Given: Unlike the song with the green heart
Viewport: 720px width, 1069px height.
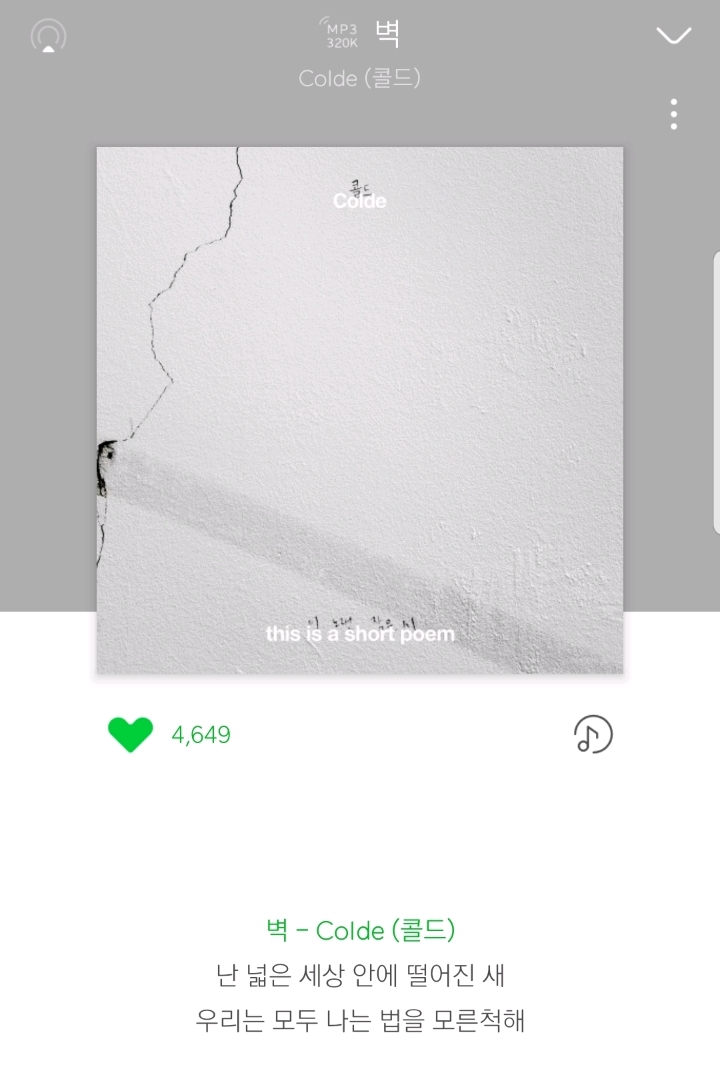Looking at the screenshot, I should click(x=130, y=734).
